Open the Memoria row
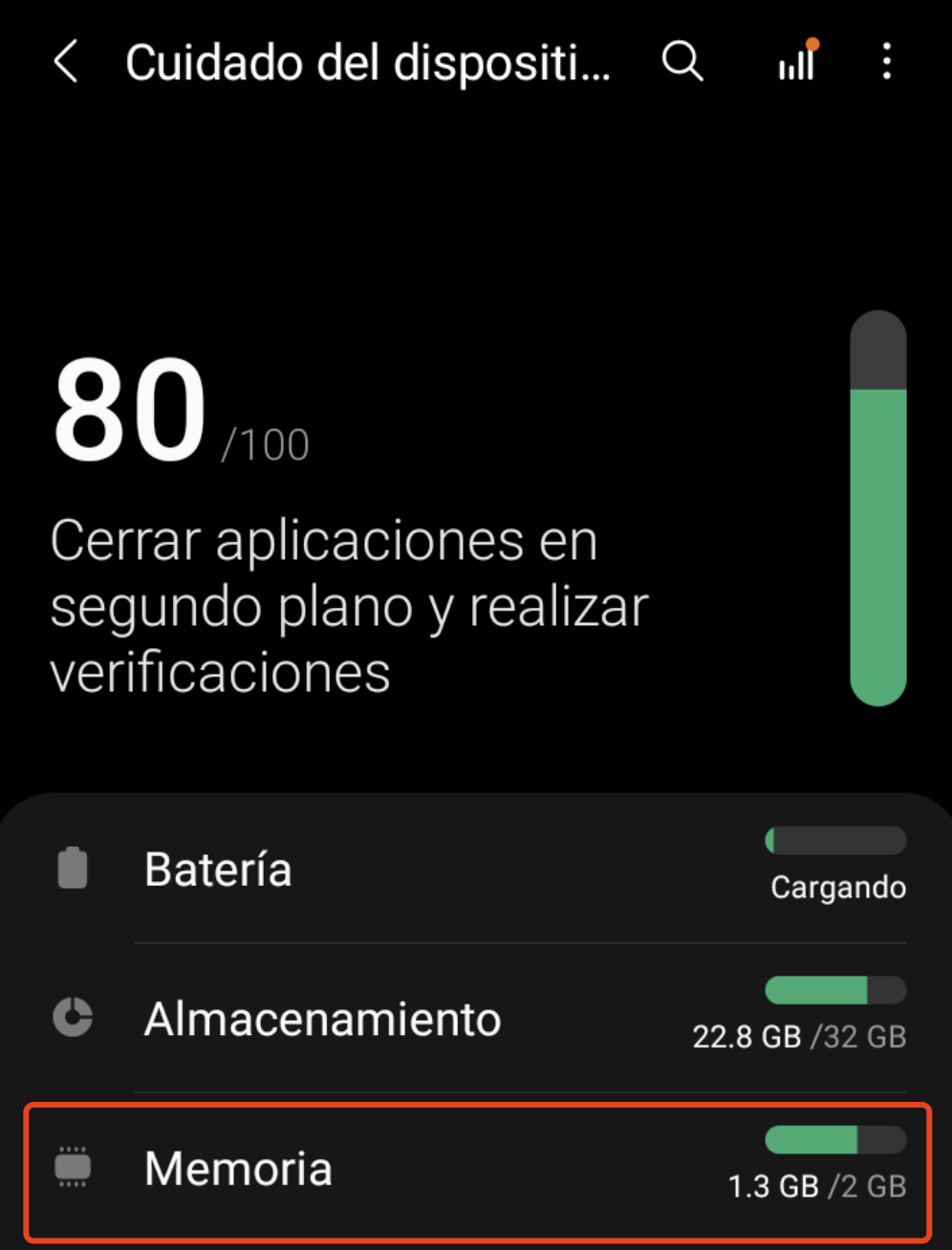Image resolution: width=952 pixels, height=1250 pixels. pyautogui.click(x=478, y=1170)
